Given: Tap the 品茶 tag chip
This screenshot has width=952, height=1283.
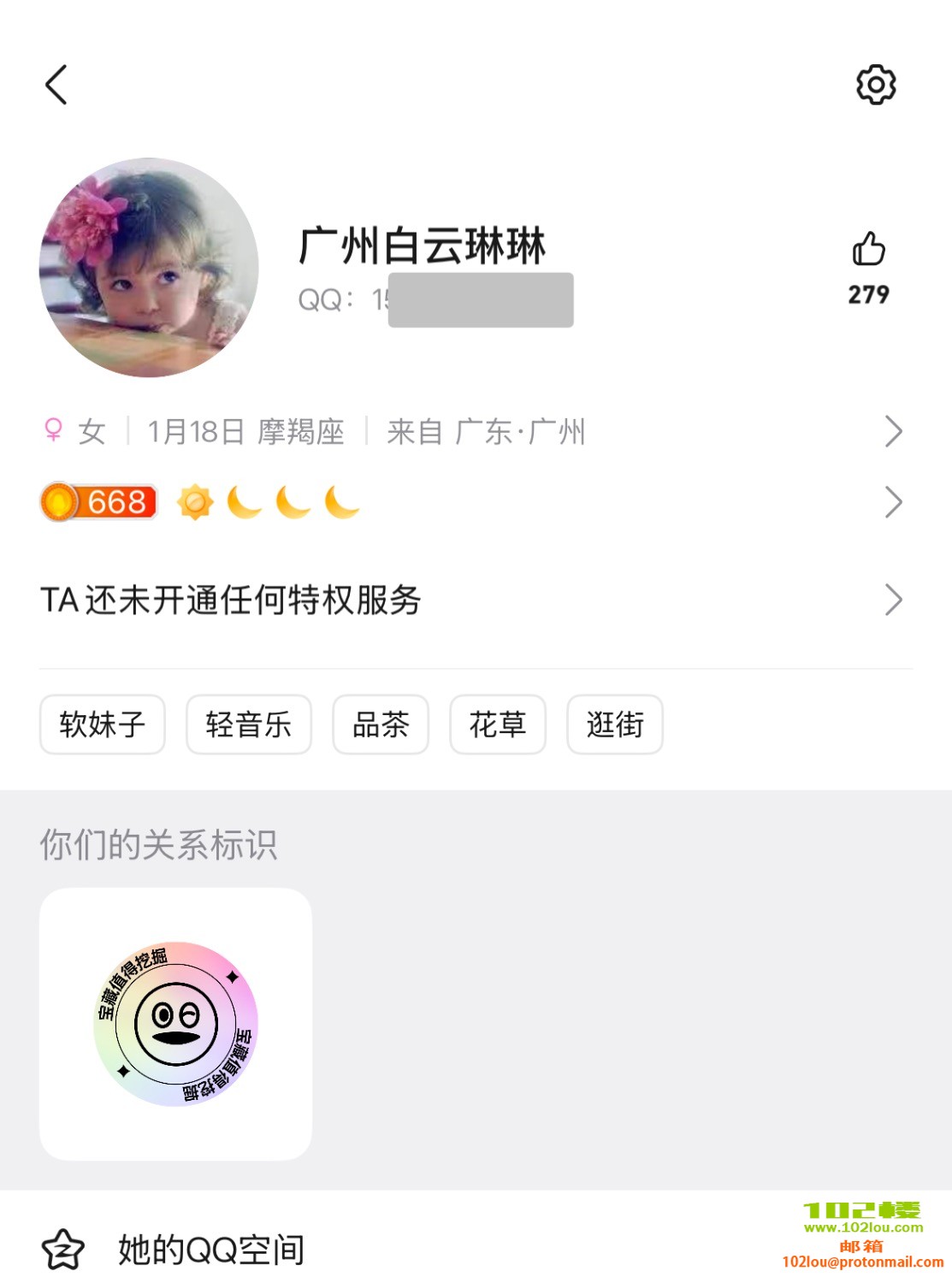Looking at the screenshot, I should pyautogui.click(x=381, y=724).
